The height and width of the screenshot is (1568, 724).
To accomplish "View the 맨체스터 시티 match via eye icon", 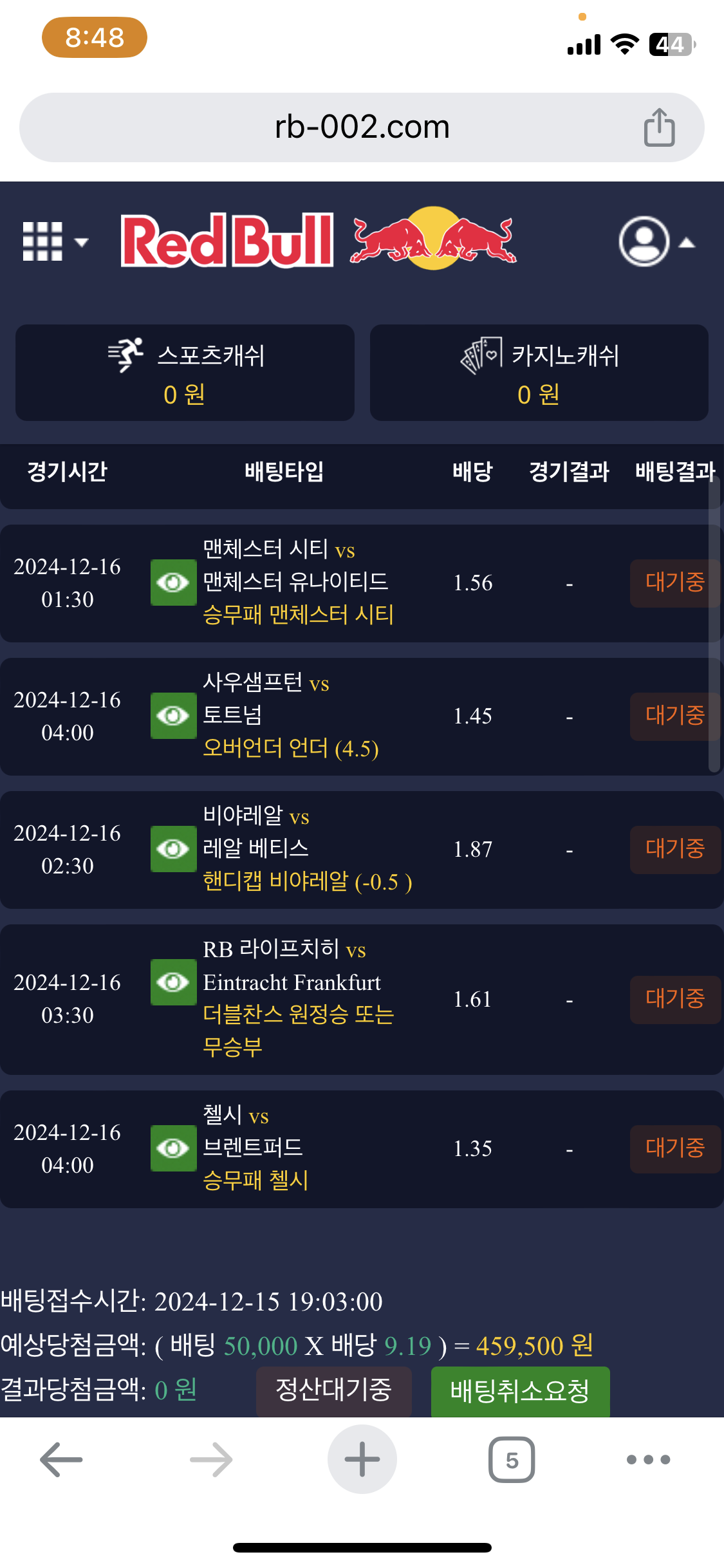I will [x=173, y=583].
